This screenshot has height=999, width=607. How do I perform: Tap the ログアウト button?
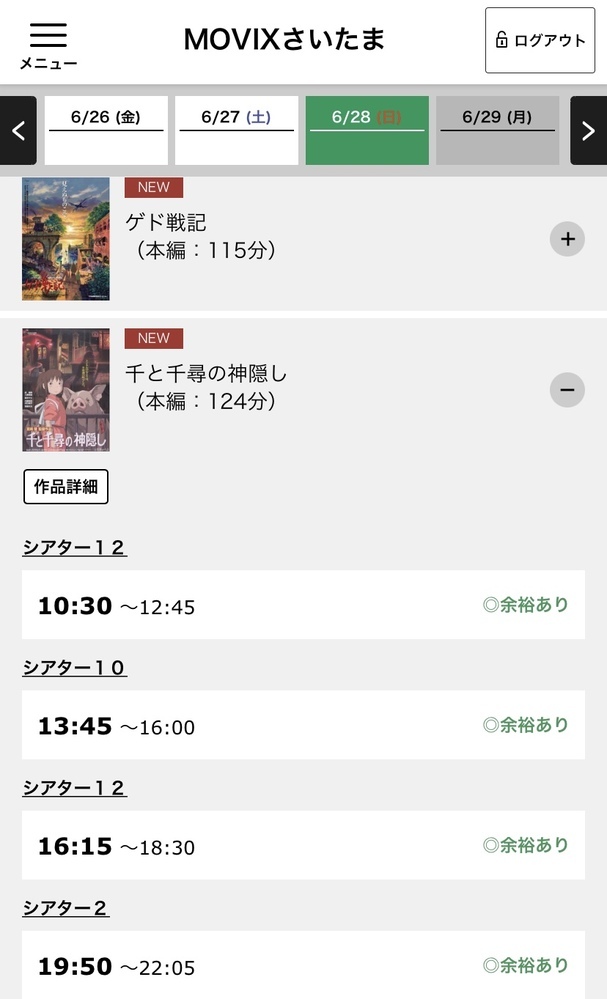coord(539,41)
